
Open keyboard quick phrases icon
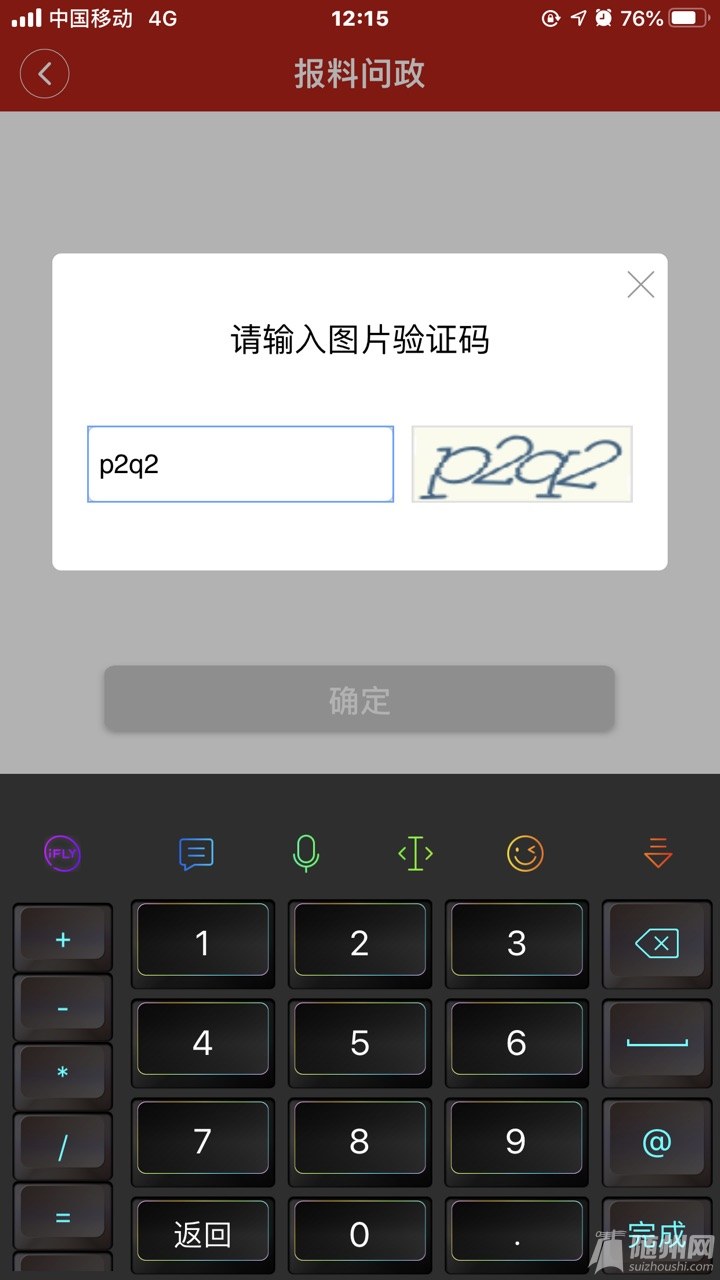pyautogui.click(x=196, y=853)
